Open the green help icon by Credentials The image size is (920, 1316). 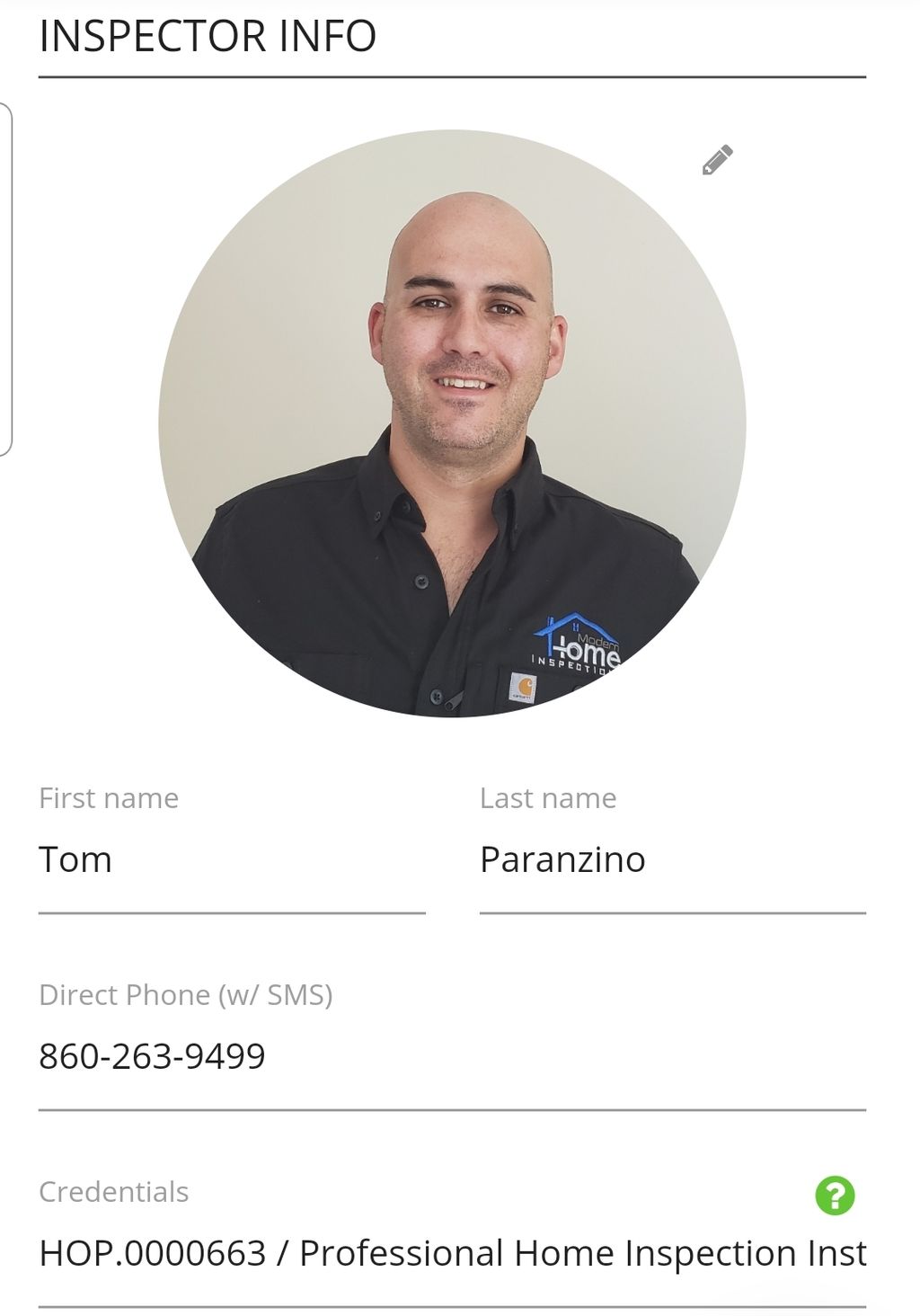(x=835, y=1196)
